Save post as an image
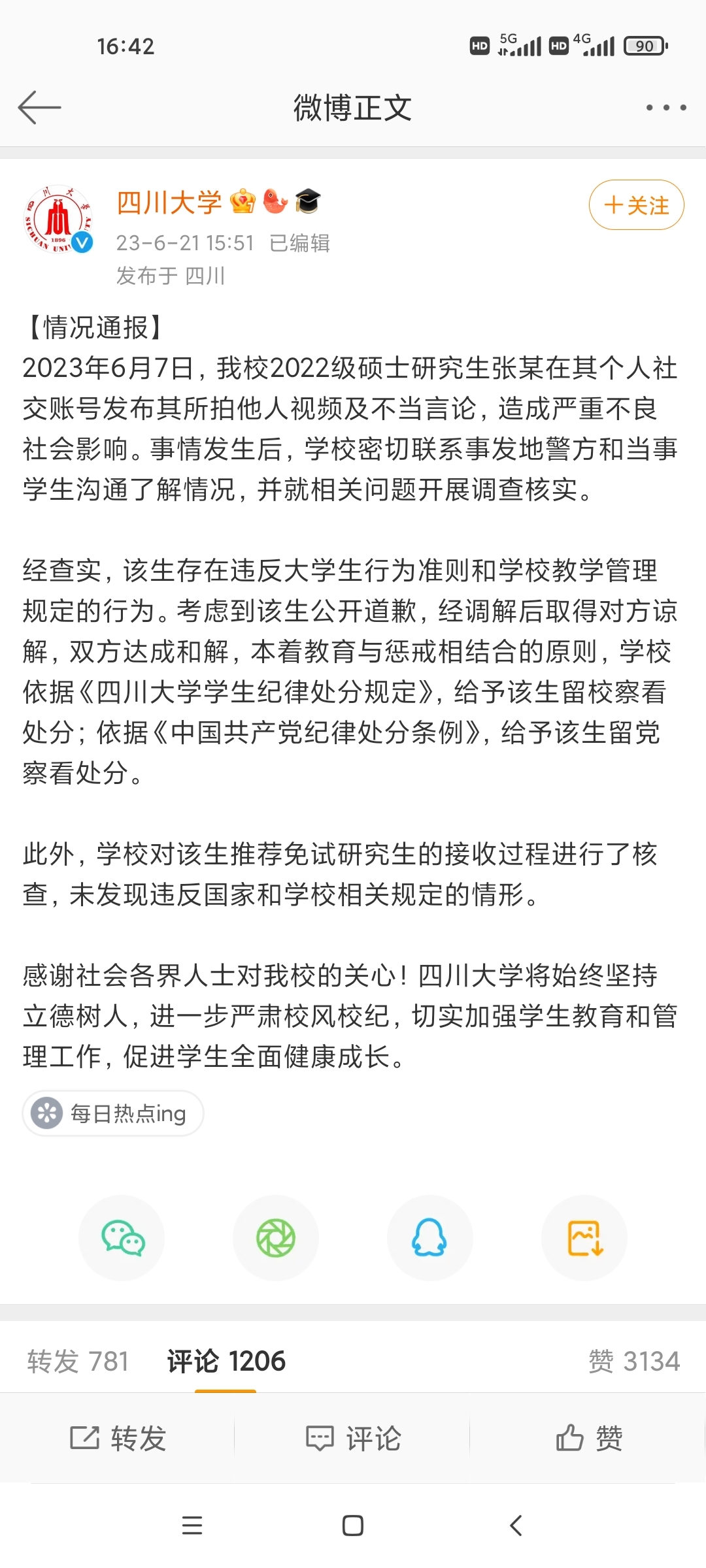This screenshot has height=1568, width=706. click(x=584, y=1238)
